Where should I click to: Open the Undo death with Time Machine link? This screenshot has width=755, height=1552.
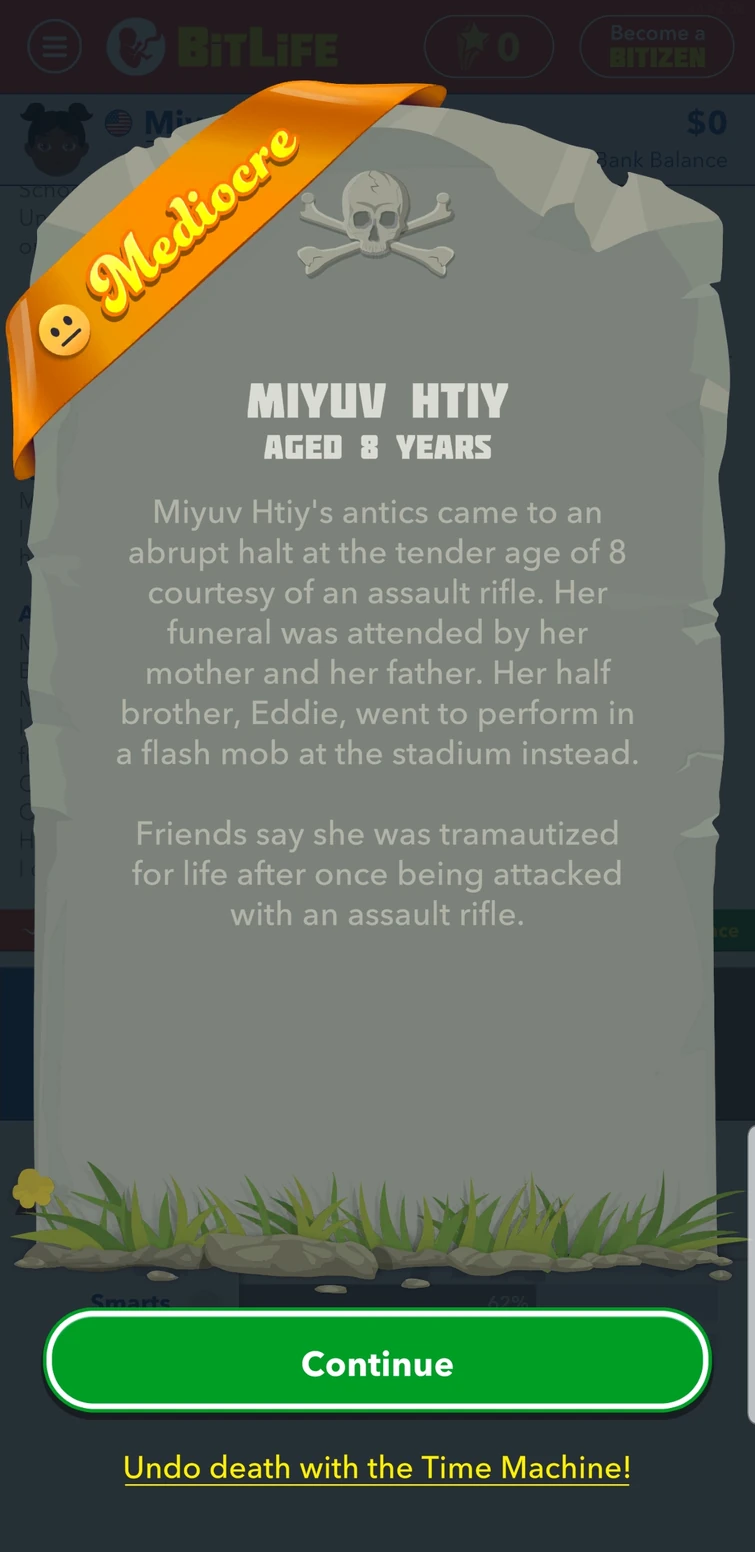[377, 1468]
